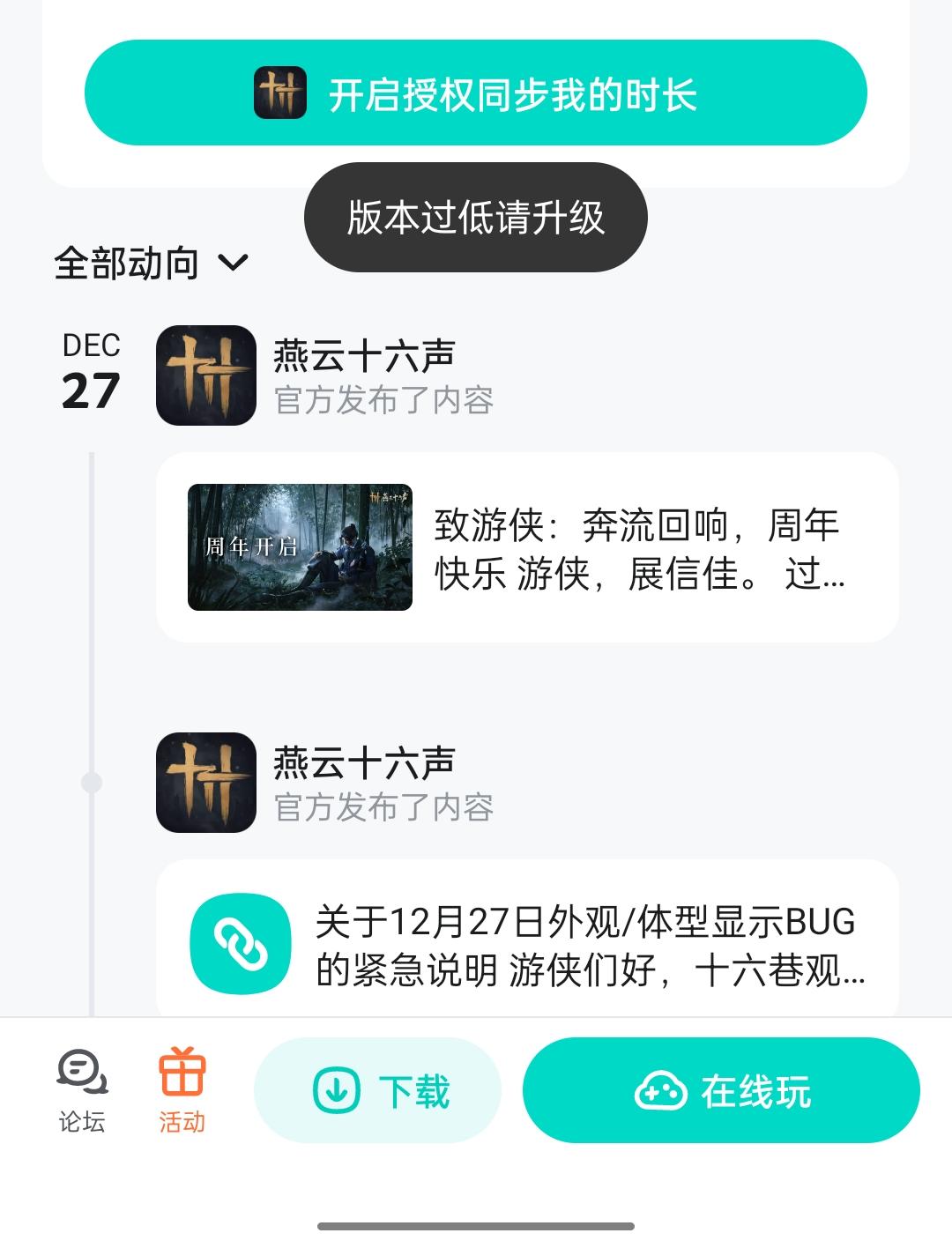The height and width of the screenshot is (1248, 952).
Task: Expand the 全部动向 filter dropdown
Action: click(152, 263)
